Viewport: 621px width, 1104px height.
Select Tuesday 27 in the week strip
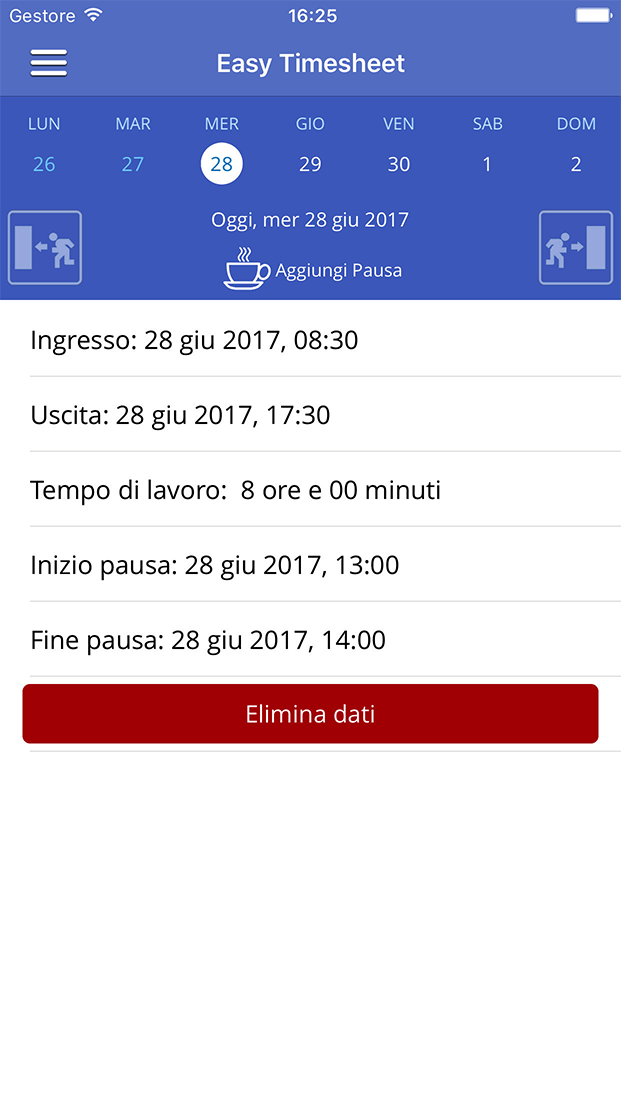pos(132,164)
